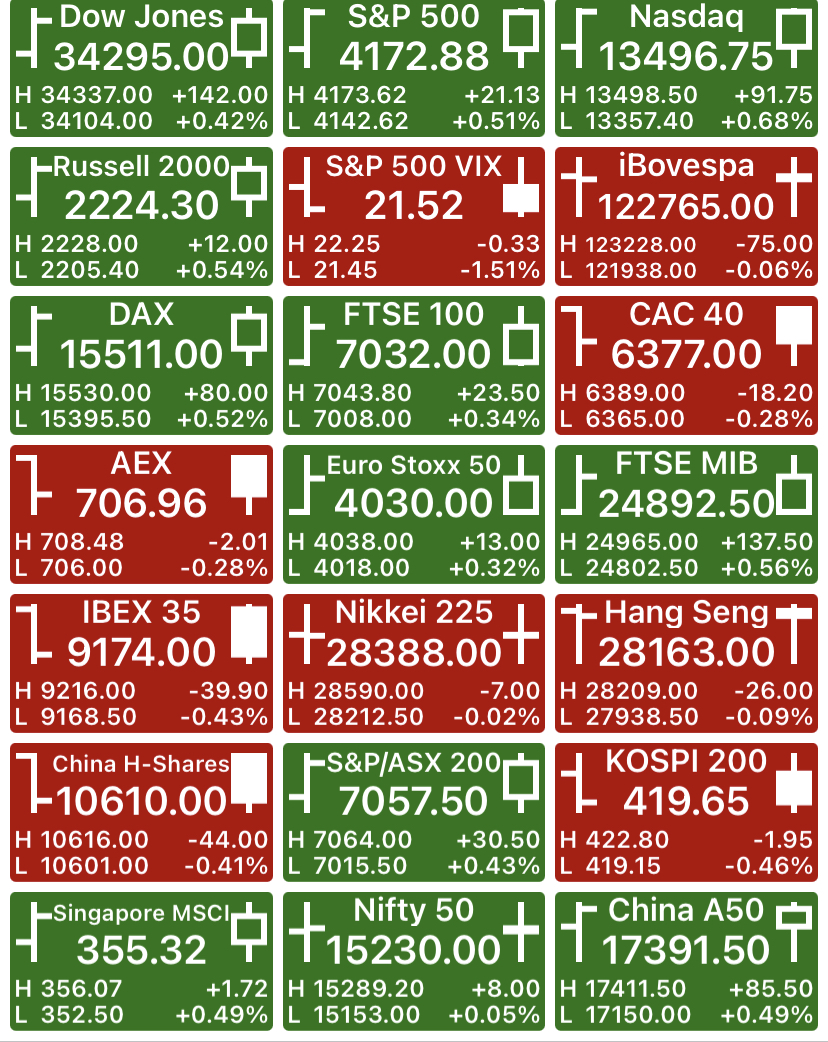View the CAC 40 tile

pyautogui.click(x=686, y=365)
